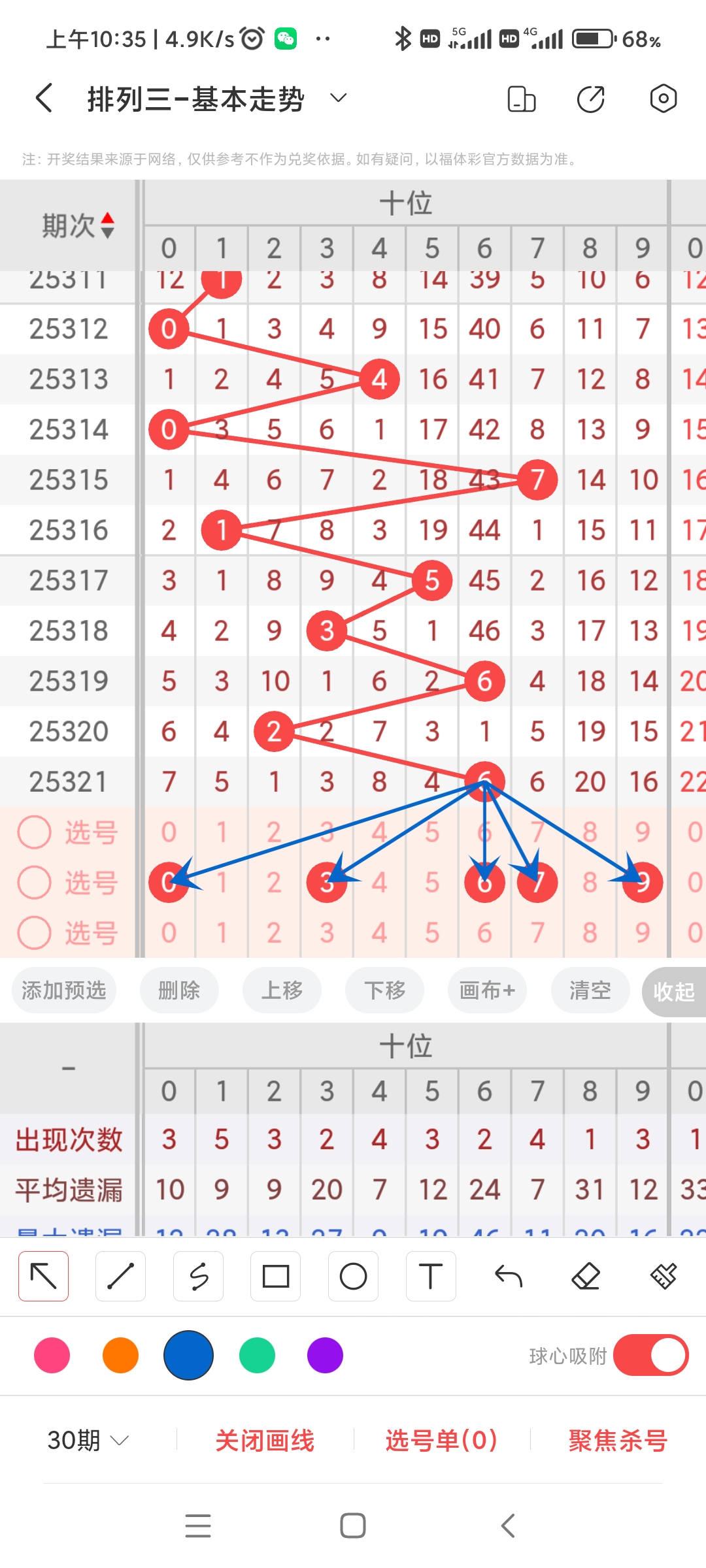
Task: Tap the back arrow to exit
Action: 42,98
